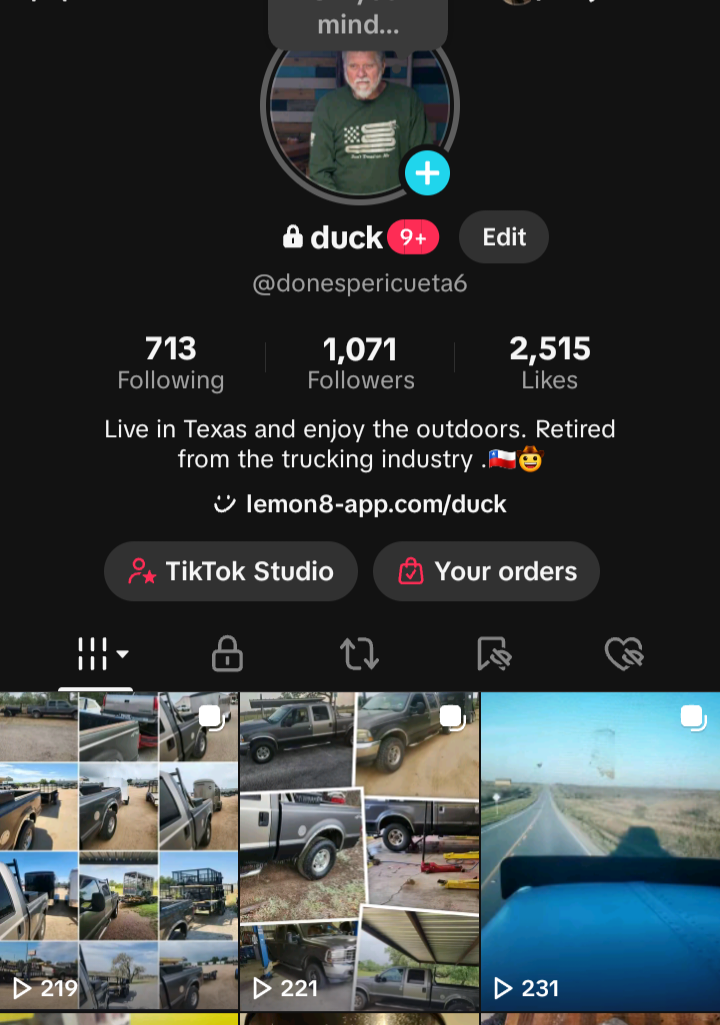Viewport: 720px width, 1025px height.
Task: Open TikTok Studio
Action: click(x=231, y=571)
